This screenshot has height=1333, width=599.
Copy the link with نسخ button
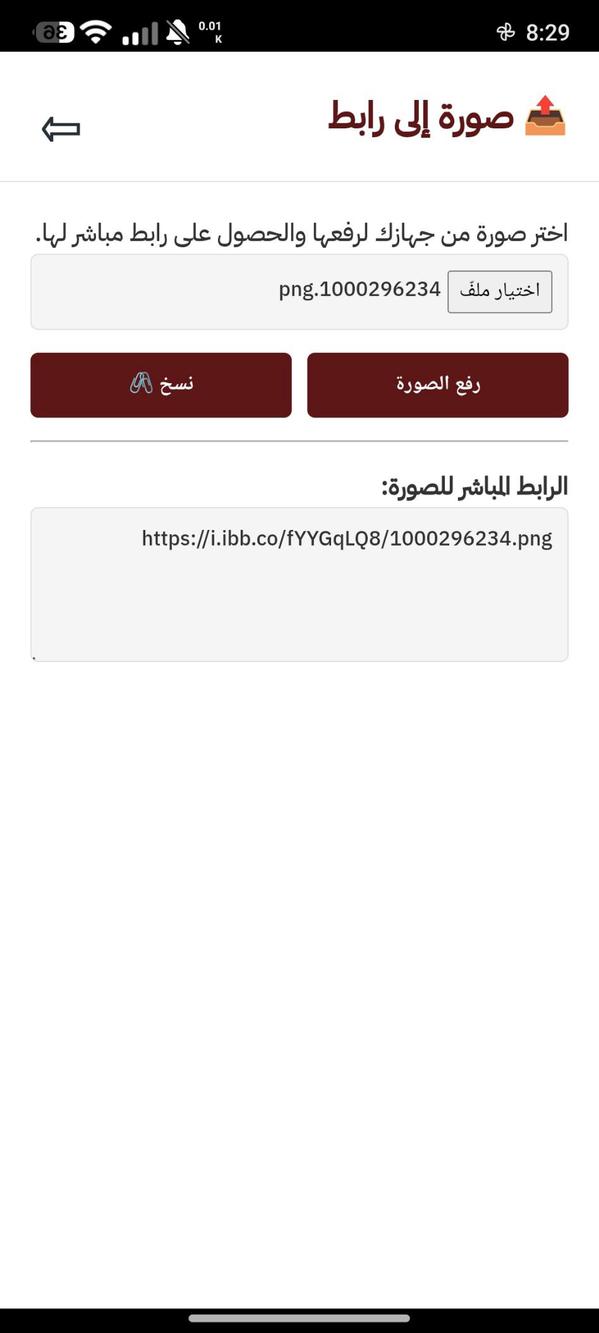[x=161, y=385]
